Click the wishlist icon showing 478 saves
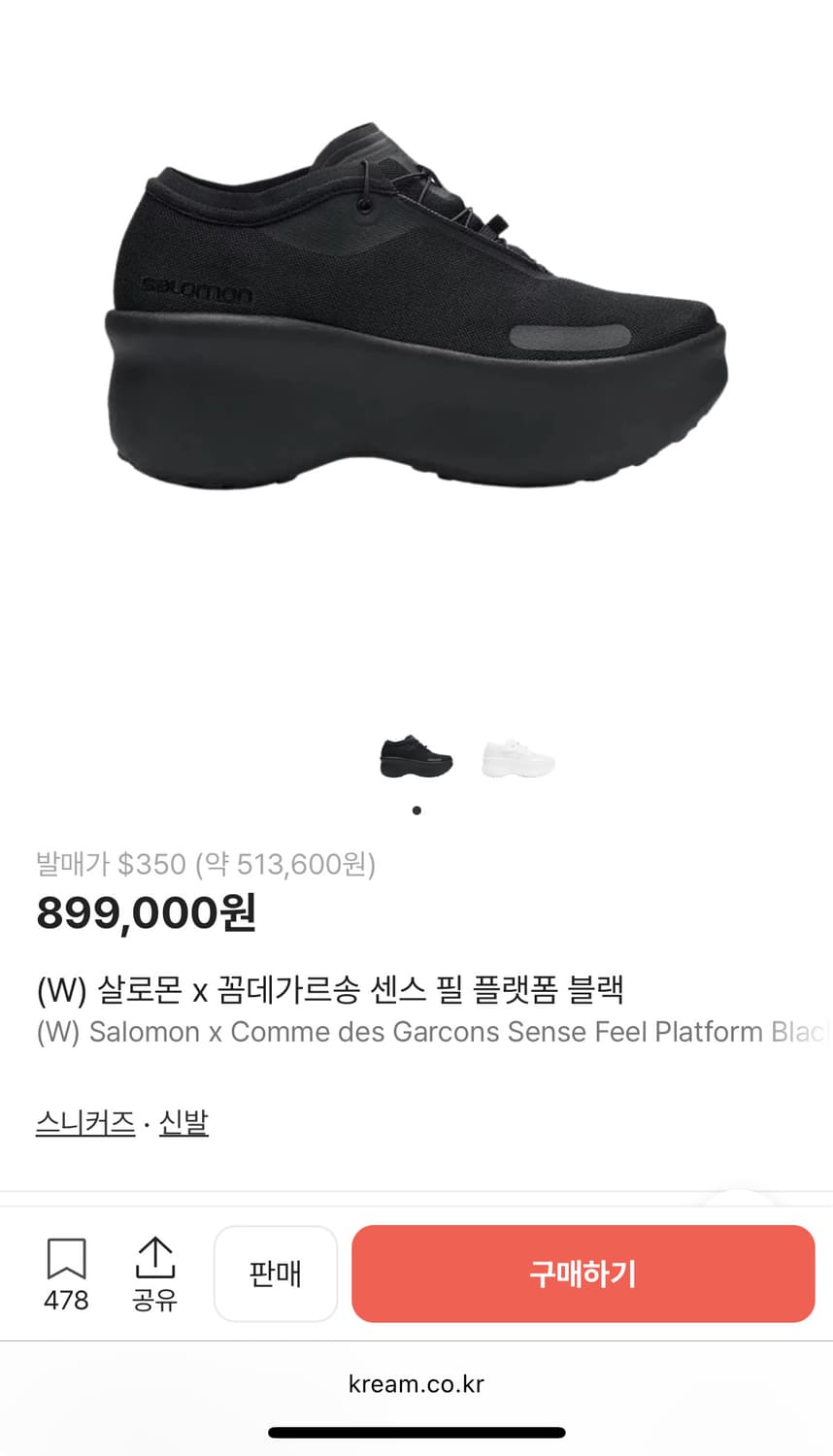 65,1262
